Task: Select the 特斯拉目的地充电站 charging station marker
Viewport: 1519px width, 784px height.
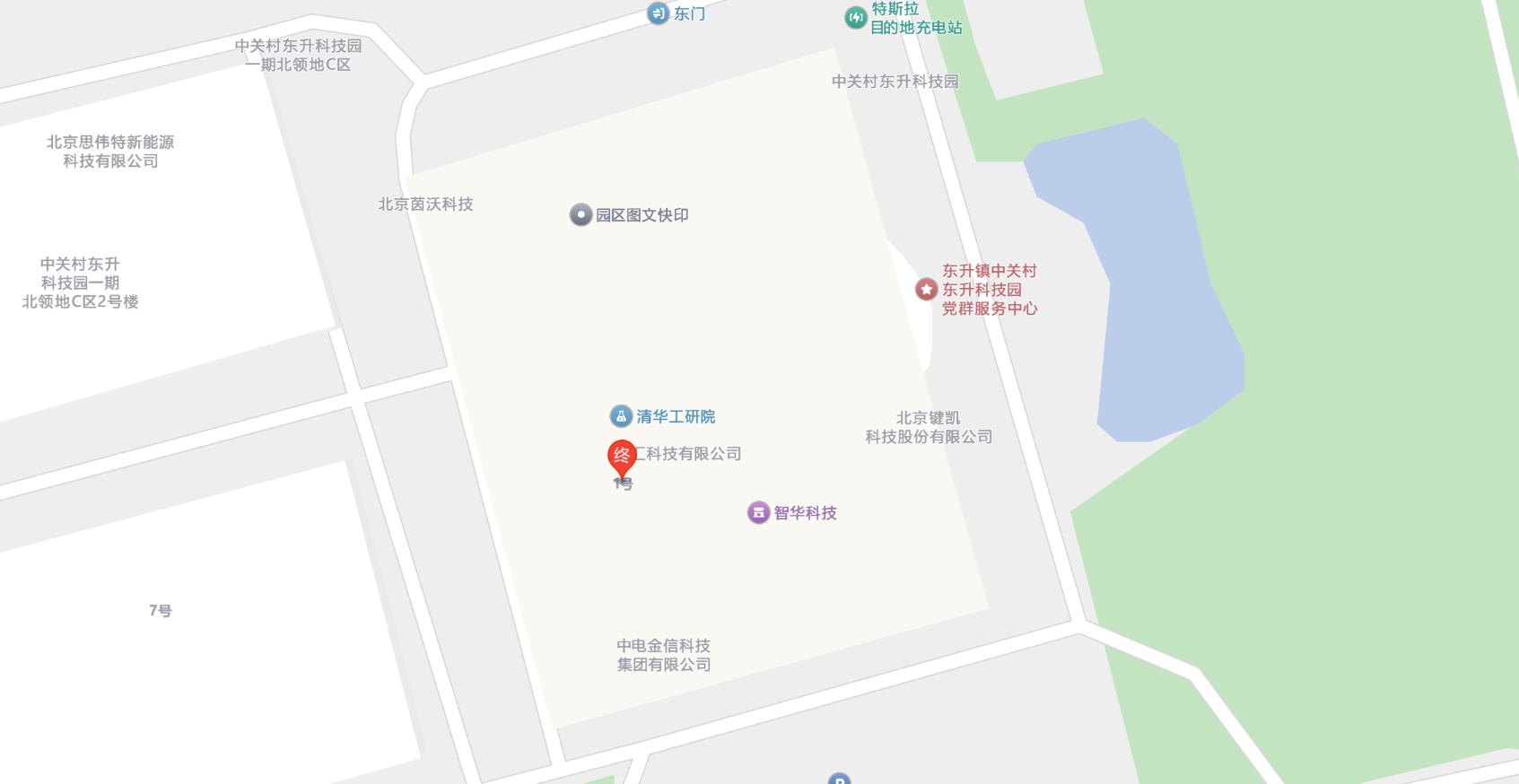Action: click(x=856, y=17)
